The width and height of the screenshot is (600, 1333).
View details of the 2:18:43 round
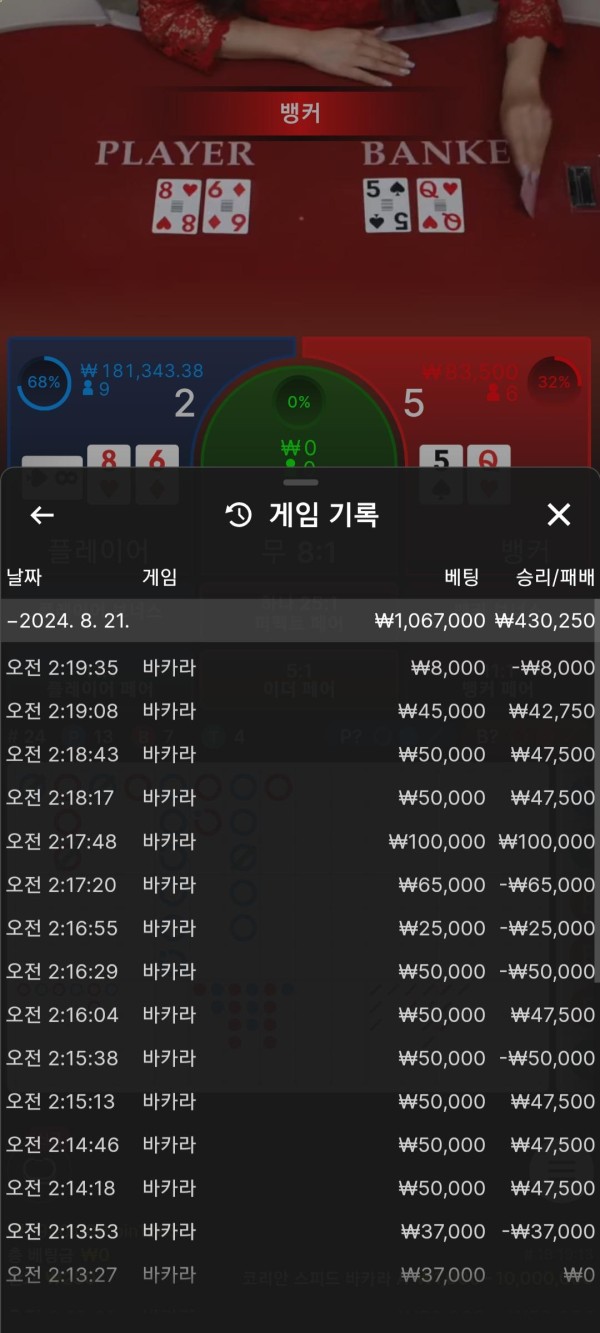[x=300, y=754]
